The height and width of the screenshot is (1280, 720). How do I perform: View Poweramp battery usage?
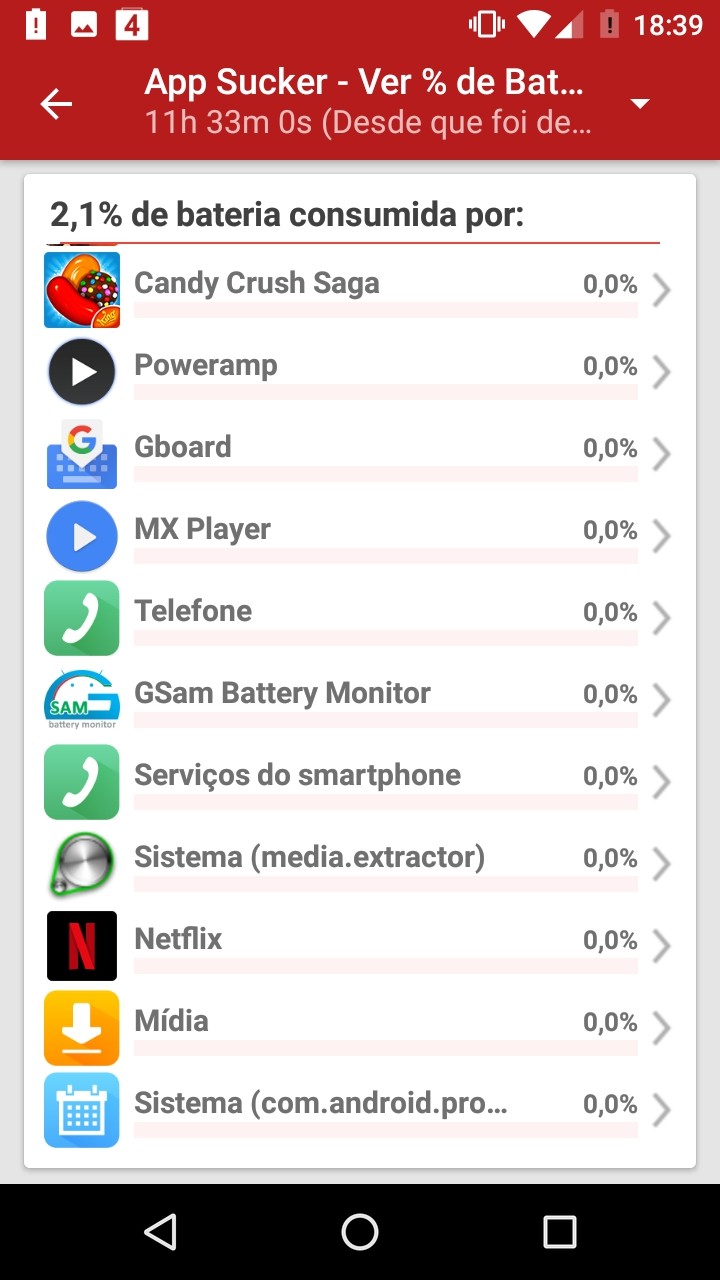359,372
